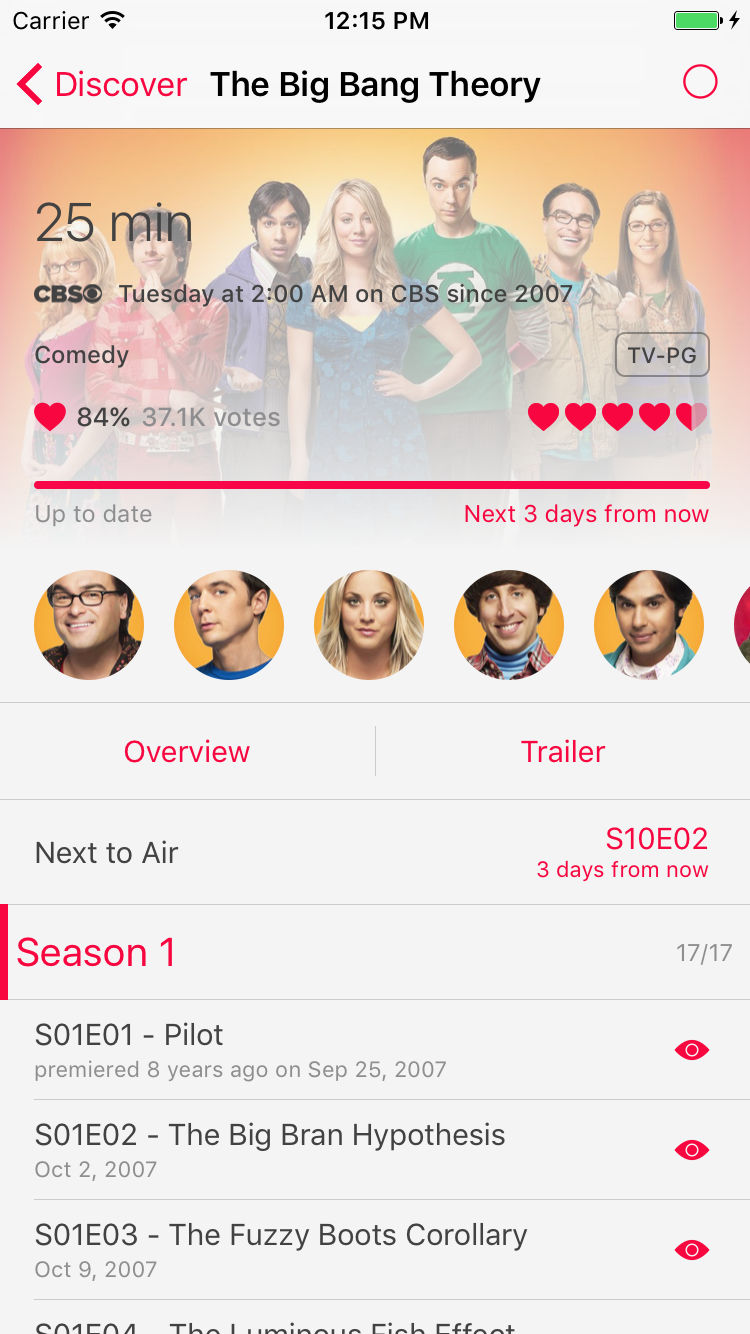Viewport: 750px width, 1334px height.
Task: Open the Overview tab
Action: click(187, 751)
